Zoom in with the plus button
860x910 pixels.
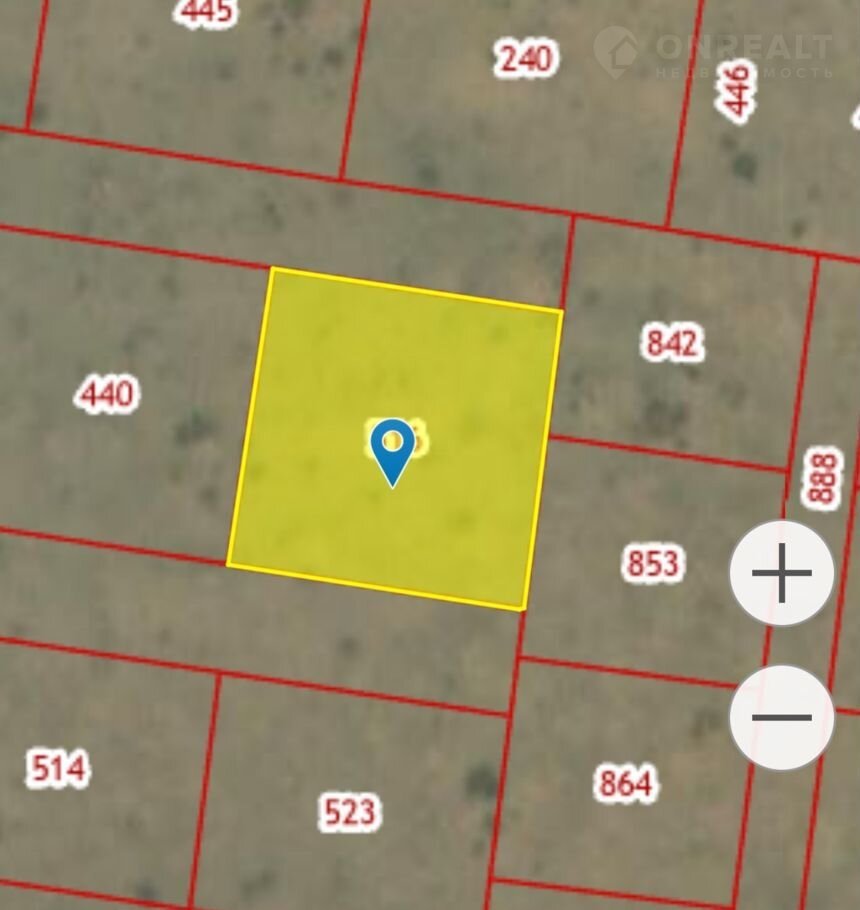click(x=781, y=573)
